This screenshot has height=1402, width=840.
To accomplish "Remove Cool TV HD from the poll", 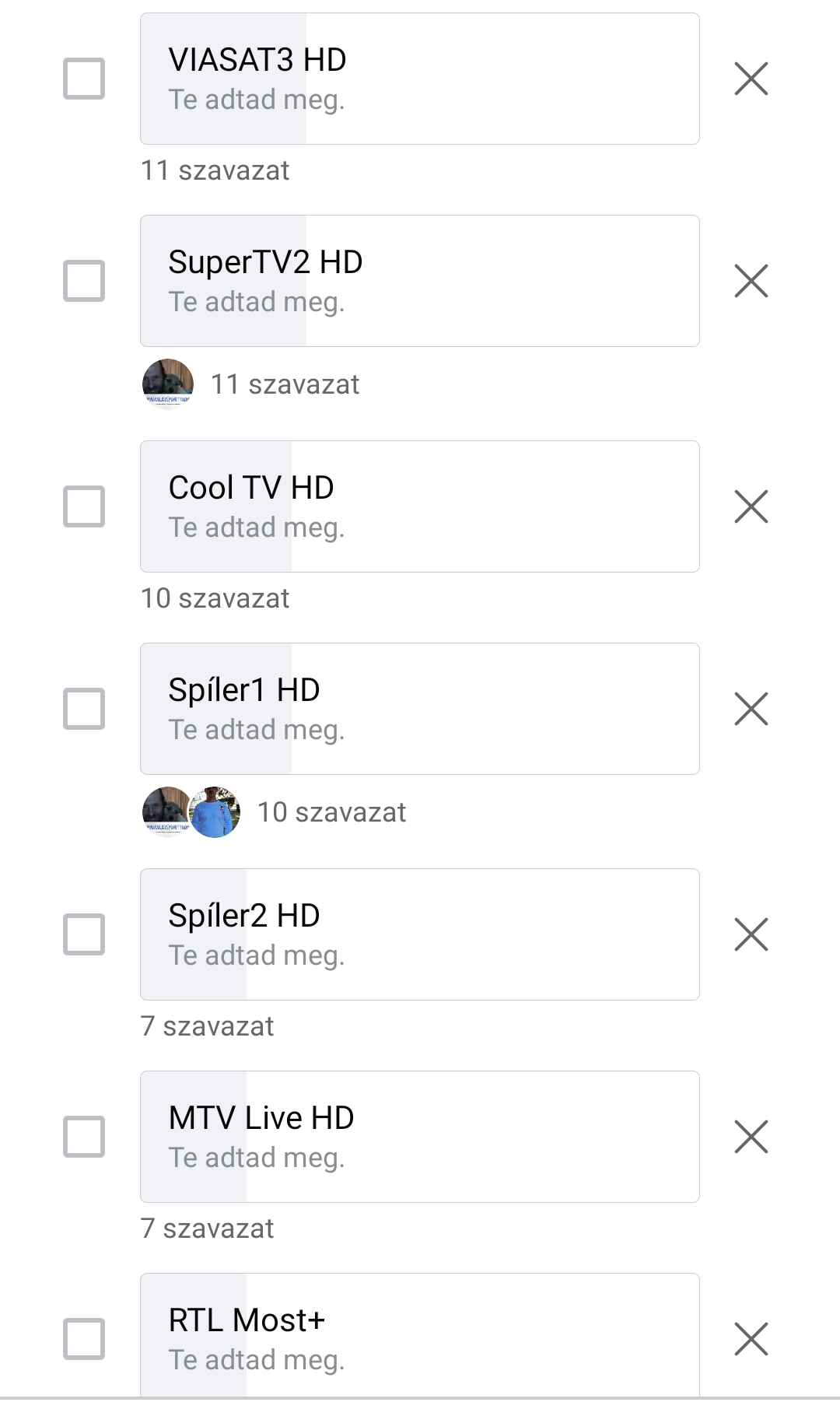I will pos(751,506).
